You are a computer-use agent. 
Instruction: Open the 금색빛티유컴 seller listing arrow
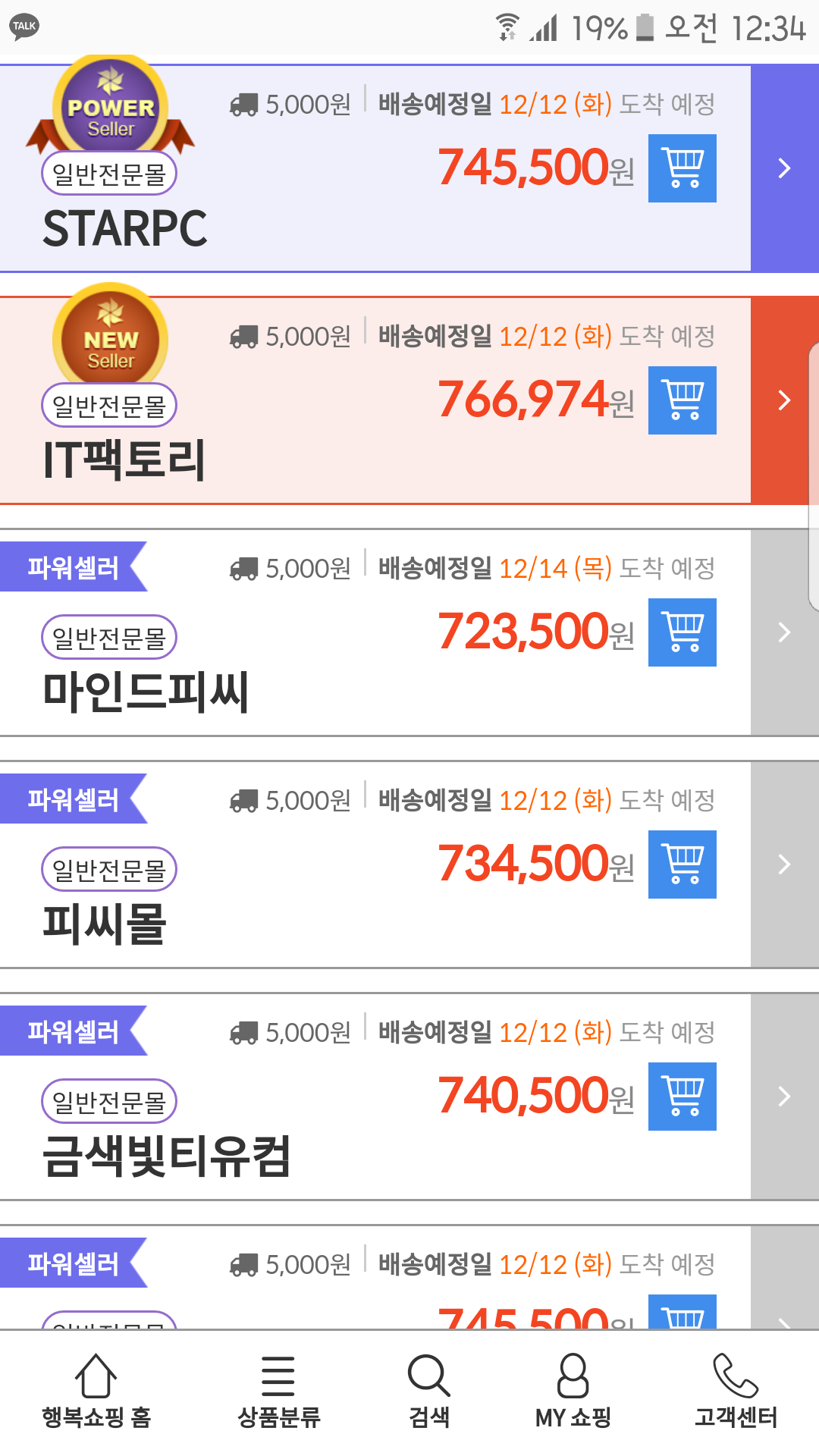(785, 1097)
